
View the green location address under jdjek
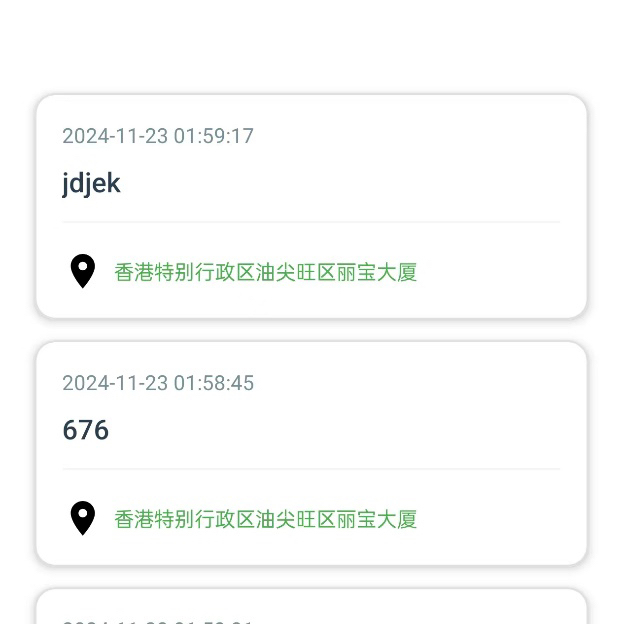click(x=265, y=272)
